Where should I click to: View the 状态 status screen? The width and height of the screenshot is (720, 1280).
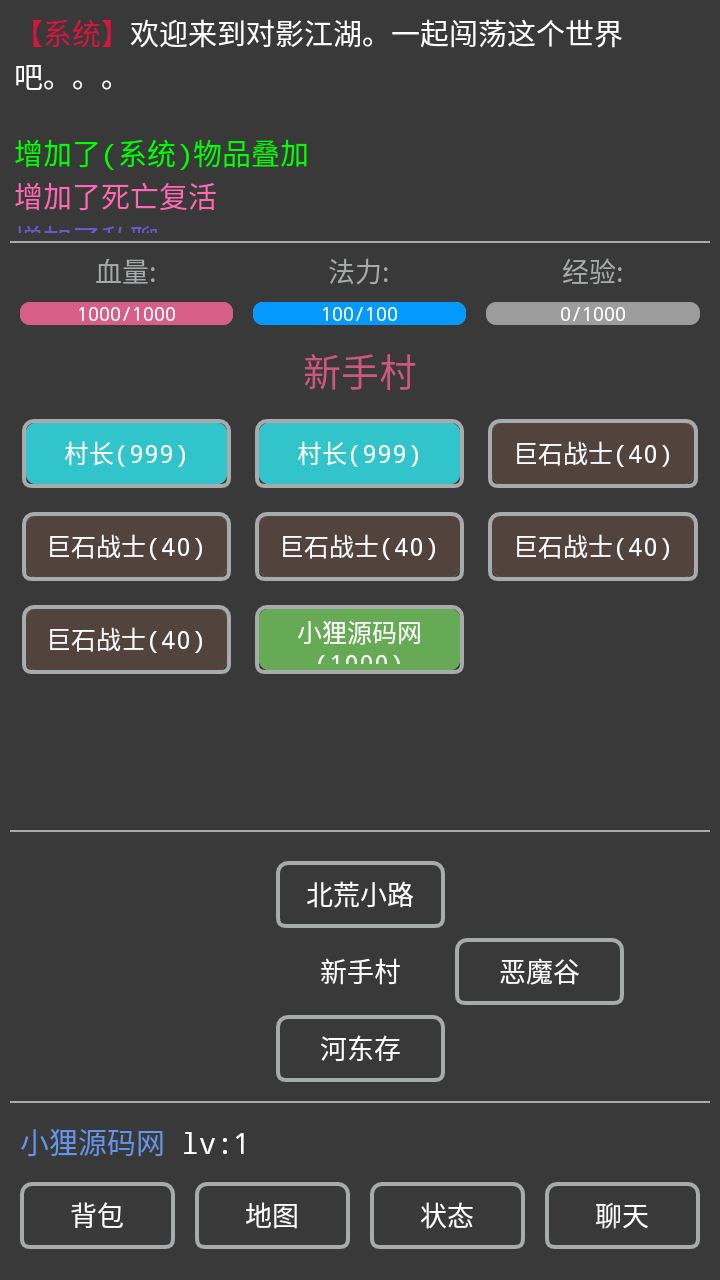447,1215
